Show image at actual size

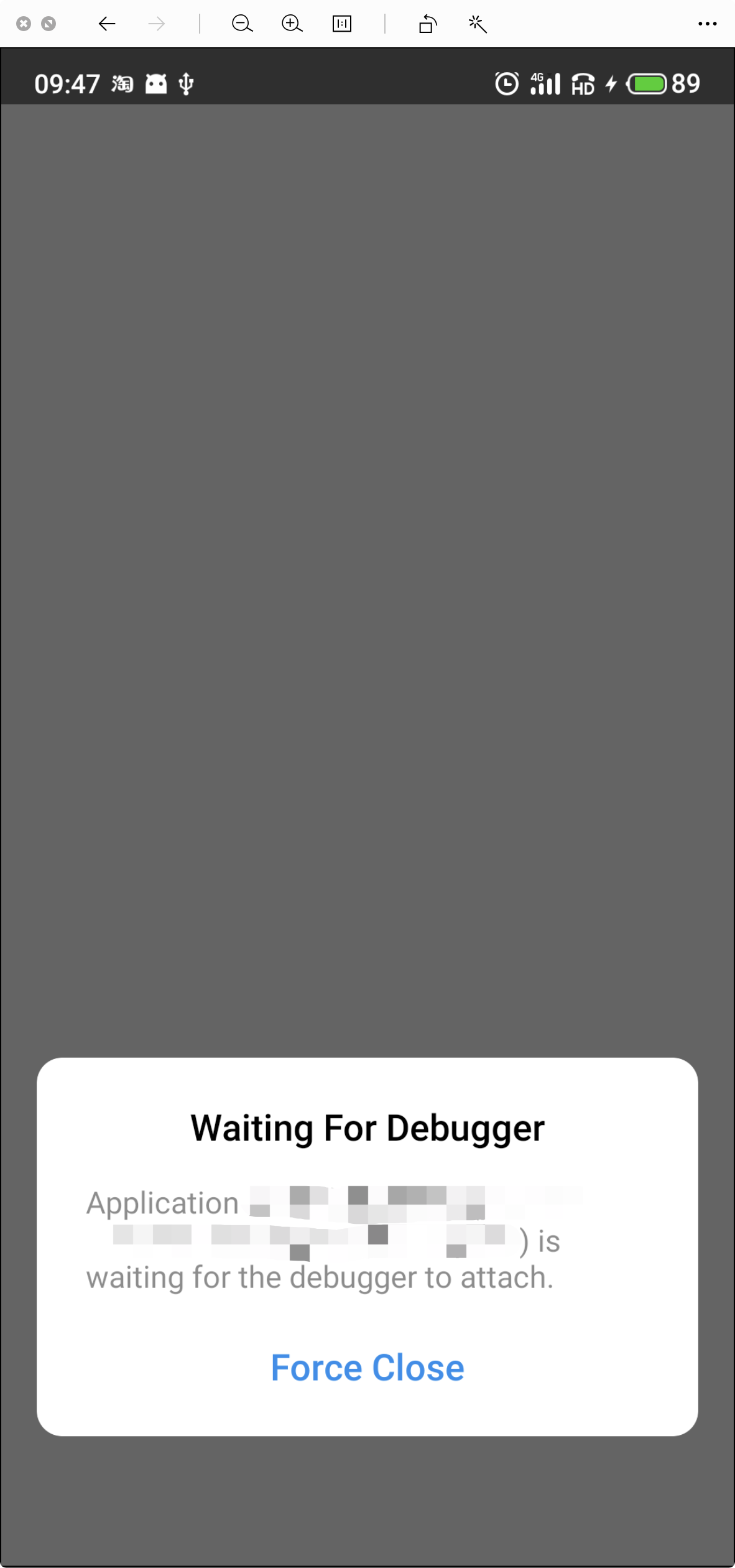coord(342,24)
